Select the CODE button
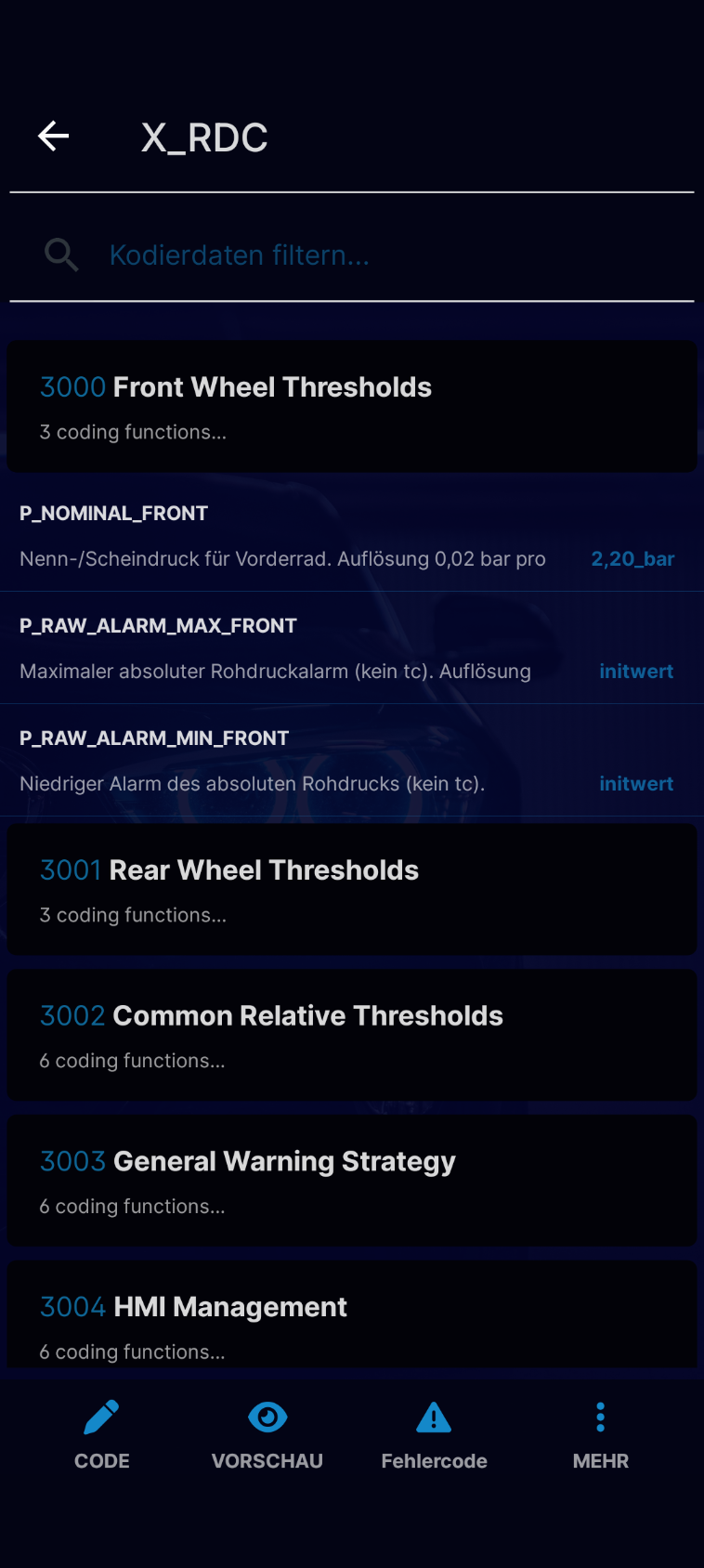The height and width of the screenshot is (1568, 704). click(x=102, y=1436)
